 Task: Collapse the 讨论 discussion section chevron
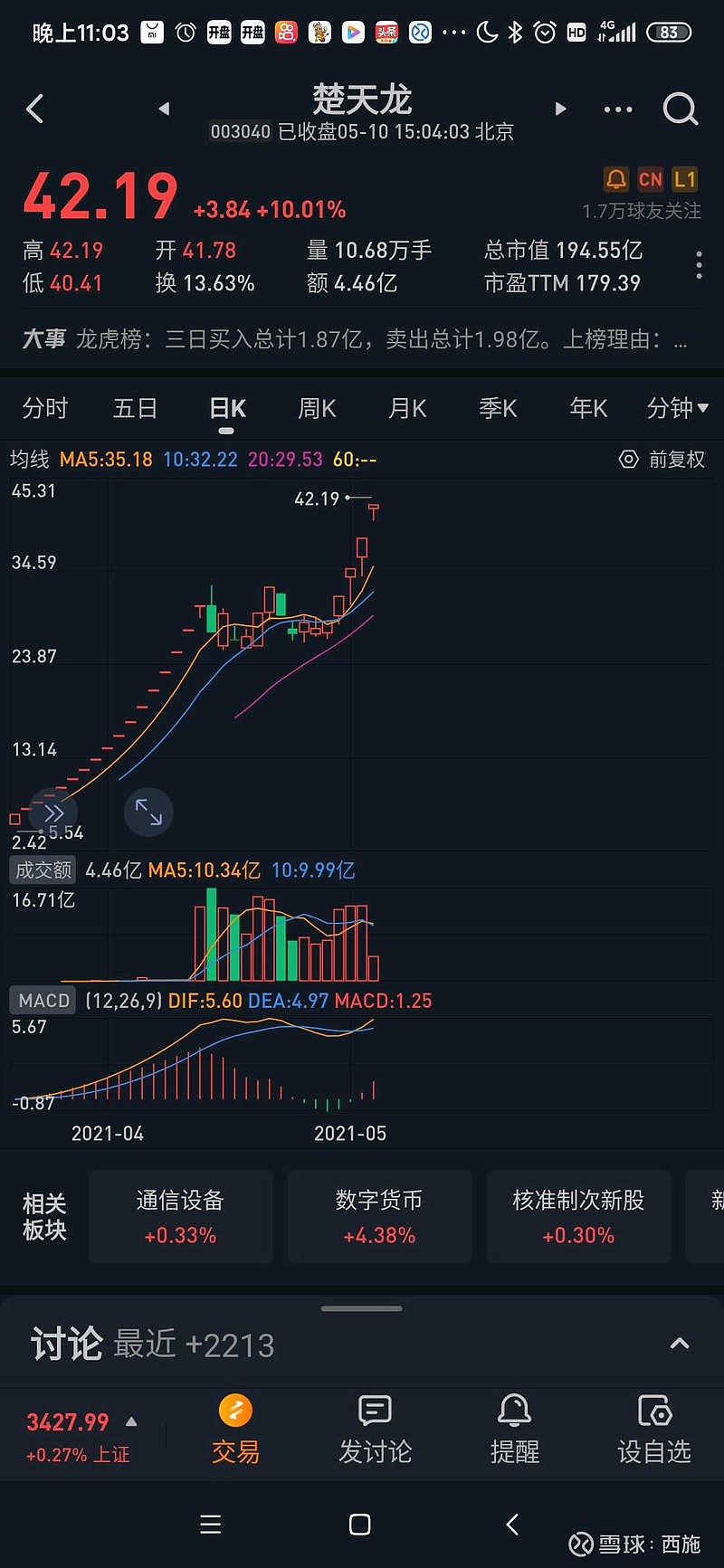pos(680,1344)
